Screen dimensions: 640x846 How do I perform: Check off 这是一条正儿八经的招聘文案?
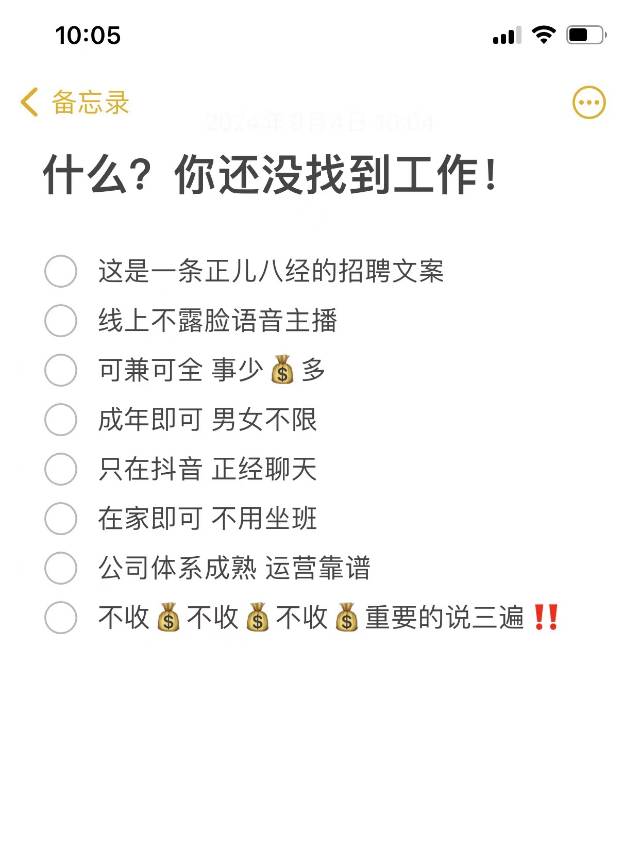pos(61,271)
